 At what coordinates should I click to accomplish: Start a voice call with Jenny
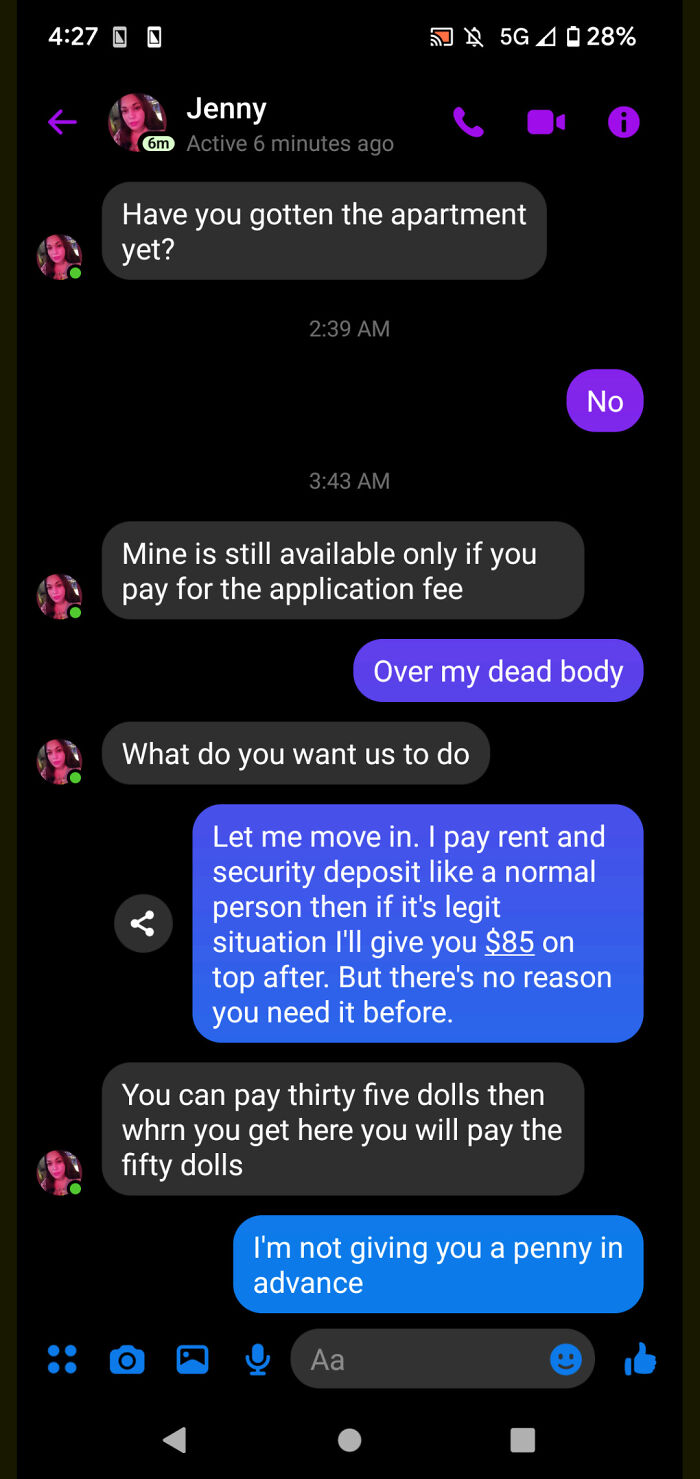coord(468,122)
